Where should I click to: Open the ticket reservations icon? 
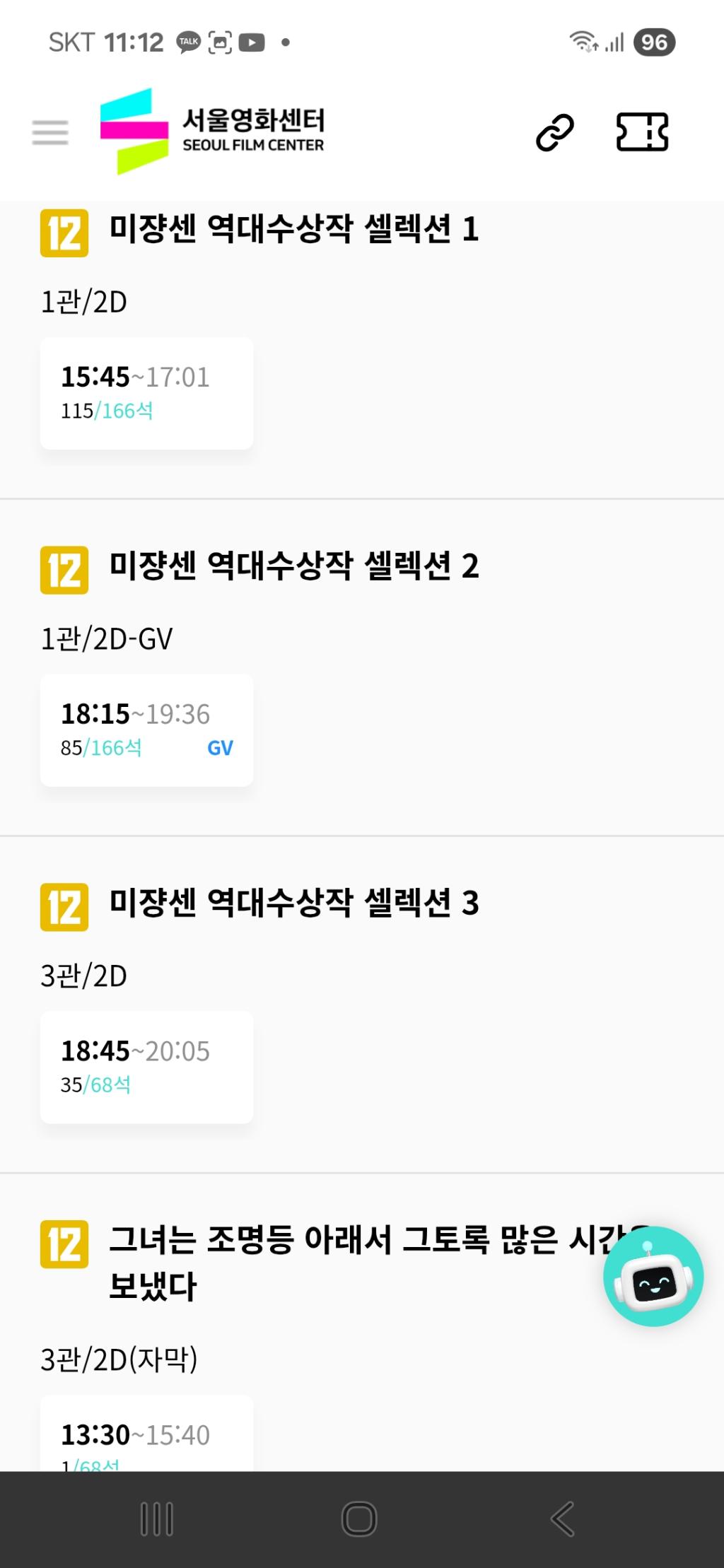pos(642,132)
